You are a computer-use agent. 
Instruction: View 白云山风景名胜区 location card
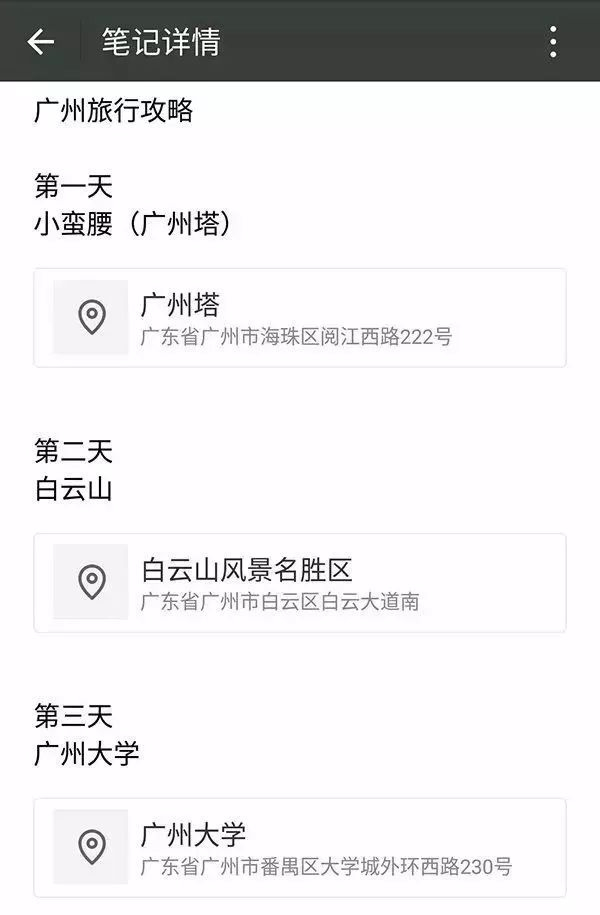(x=300, y=583)
